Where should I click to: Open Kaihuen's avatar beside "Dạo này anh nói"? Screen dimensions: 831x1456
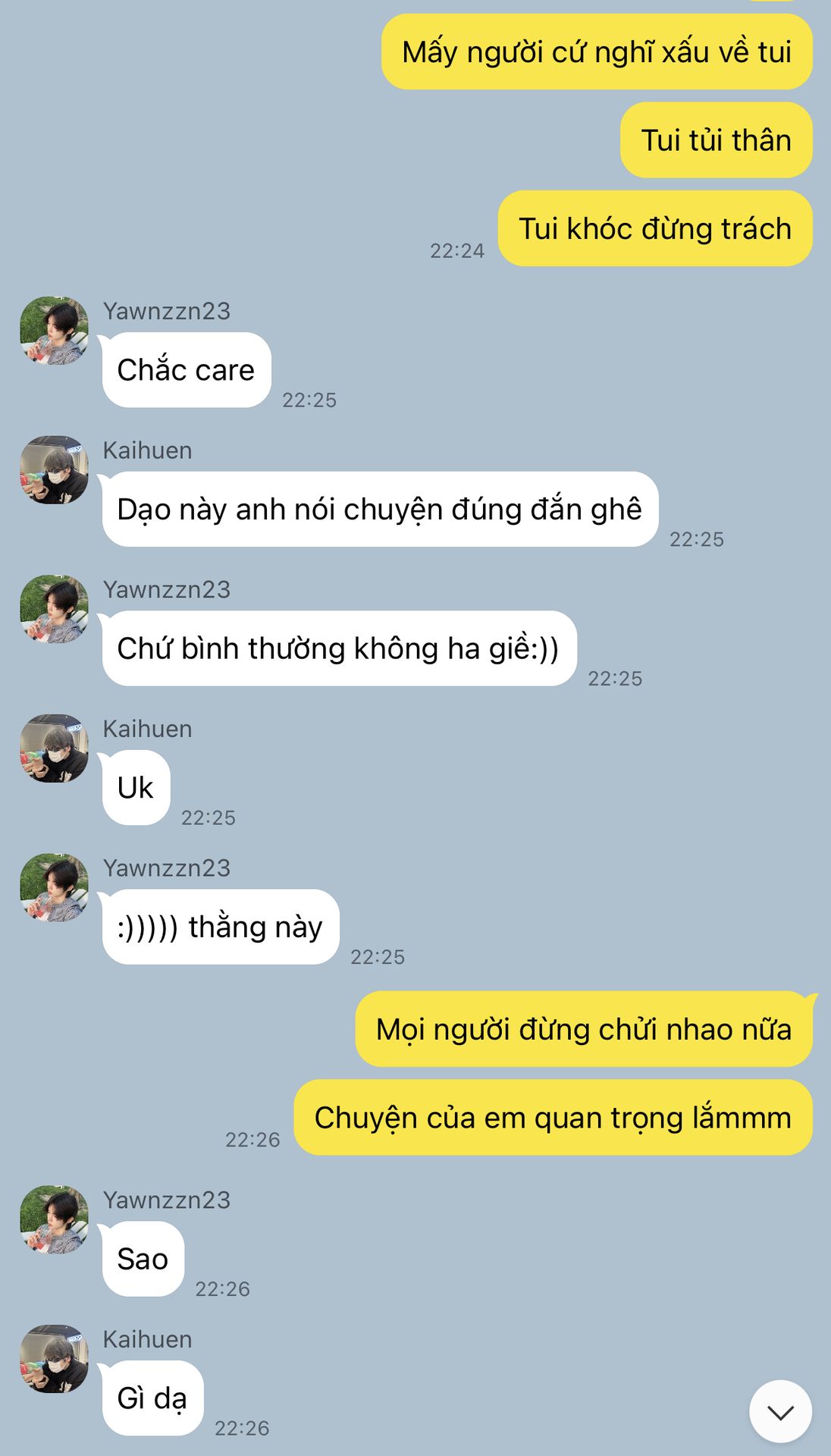pos(54,470)
